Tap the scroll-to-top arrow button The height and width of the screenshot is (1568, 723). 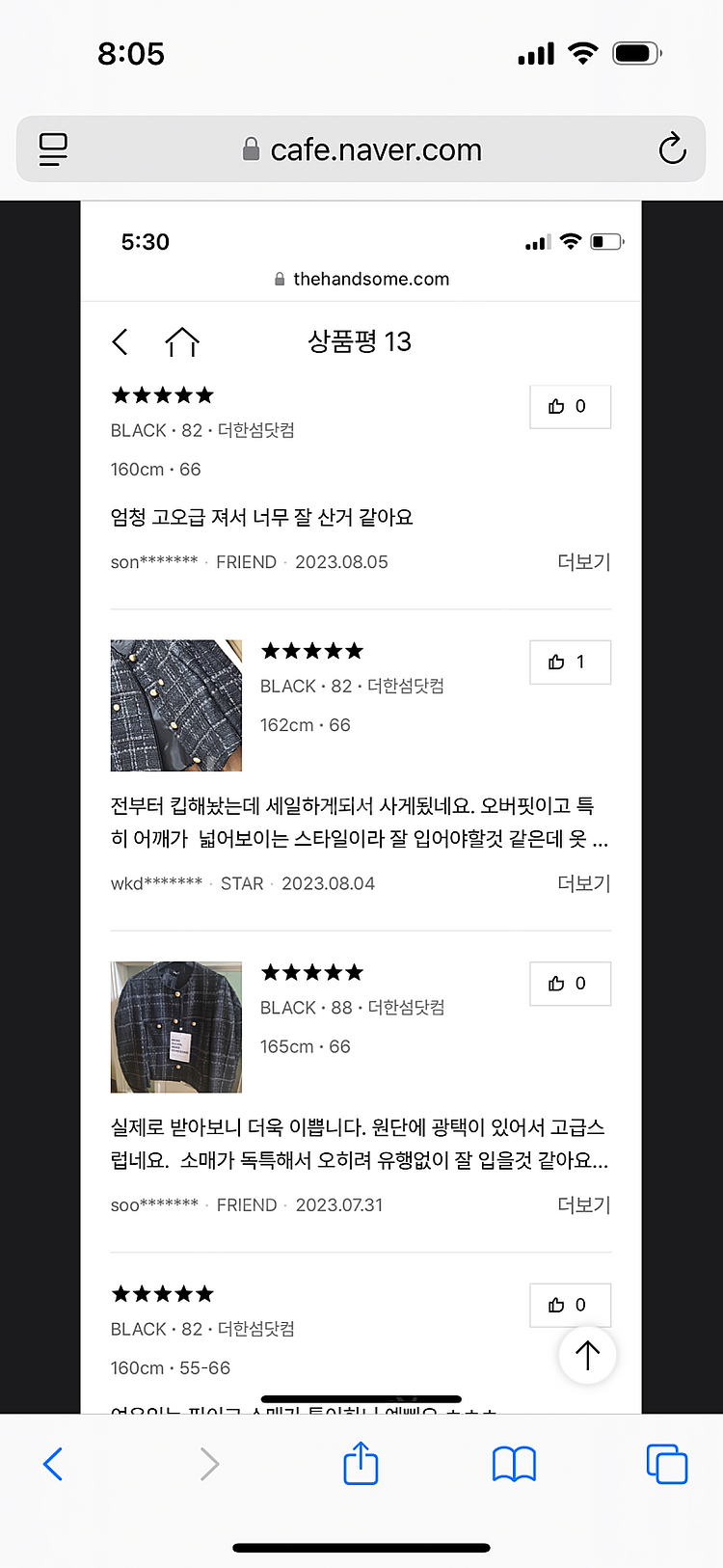pos(587,1355)
